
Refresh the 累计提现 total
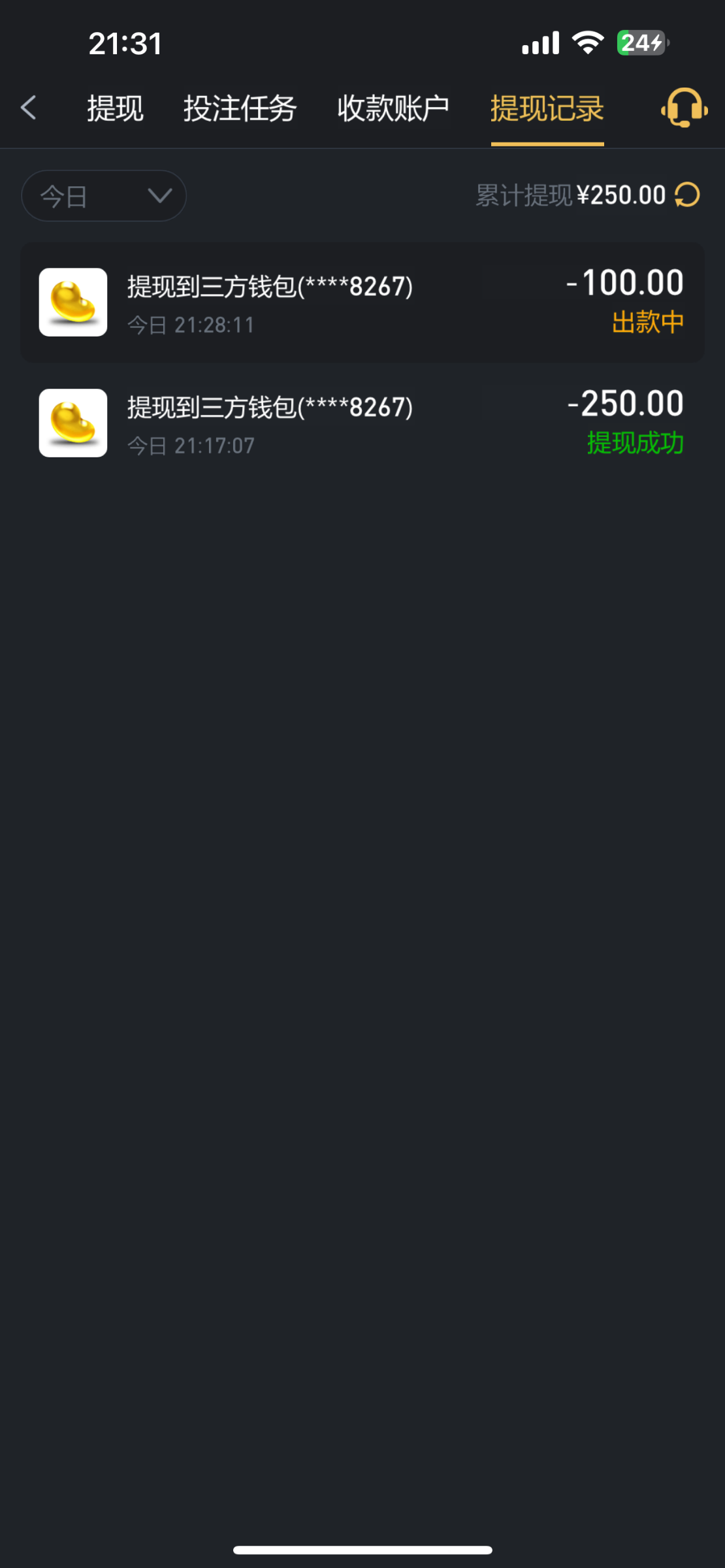[x=687, y=195]
